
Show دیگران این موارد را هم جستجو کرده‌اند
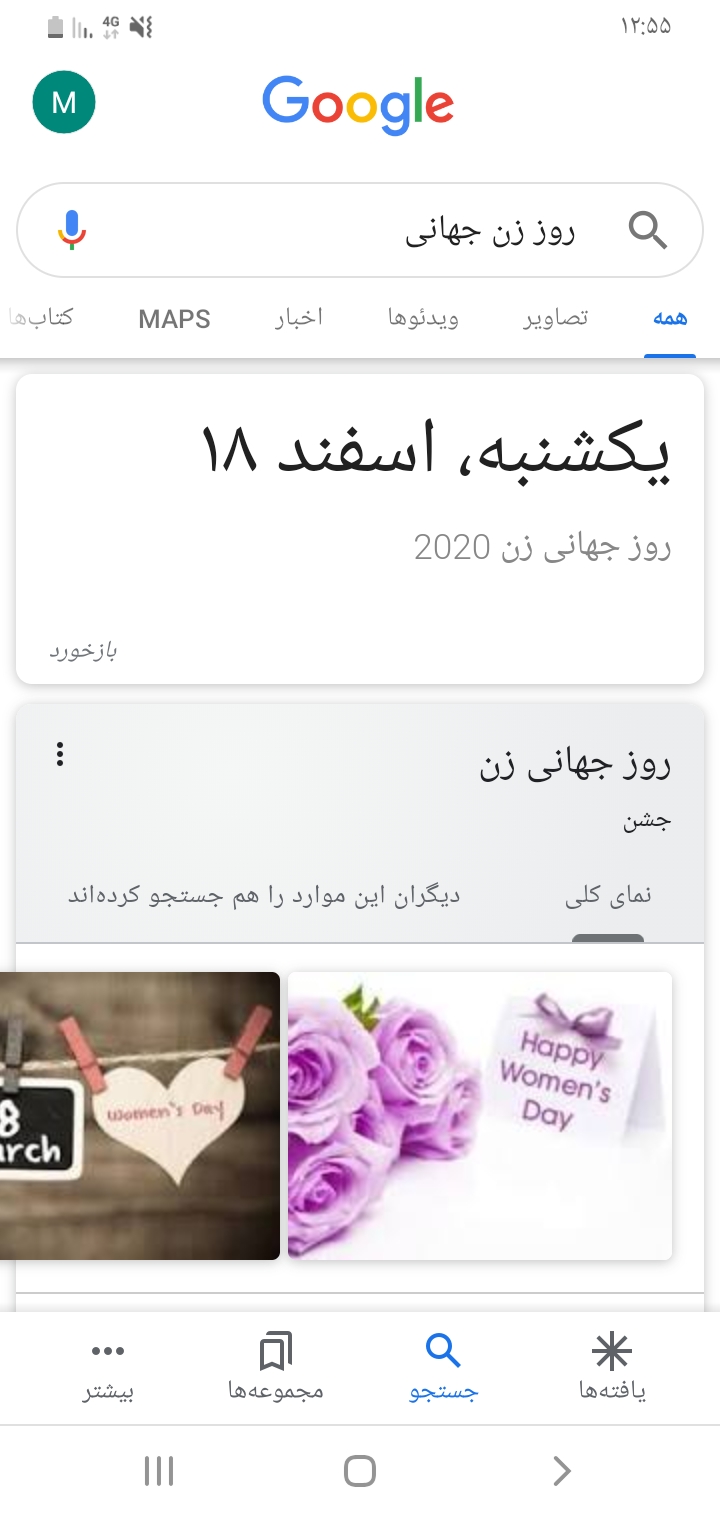click(x=264, y=895)
